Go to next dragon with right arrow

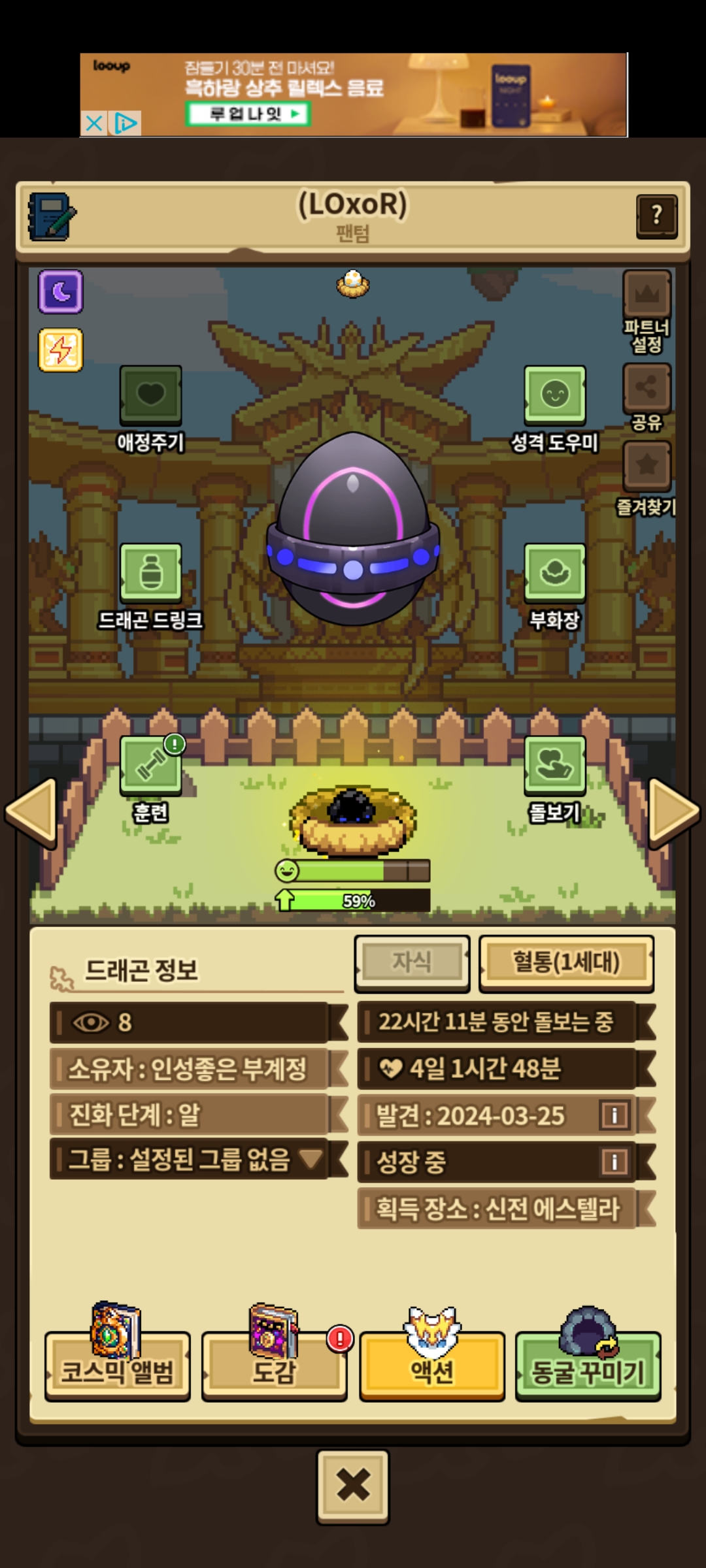tap(674, 811)
